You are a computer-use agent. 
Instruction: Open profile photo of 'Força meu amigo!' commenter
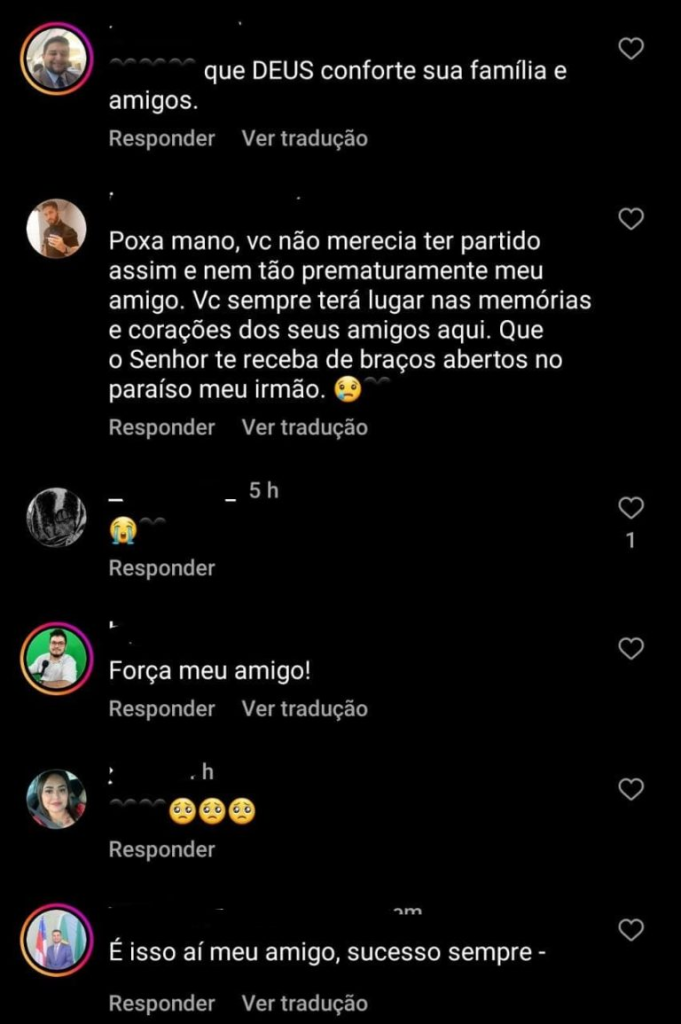57,658
